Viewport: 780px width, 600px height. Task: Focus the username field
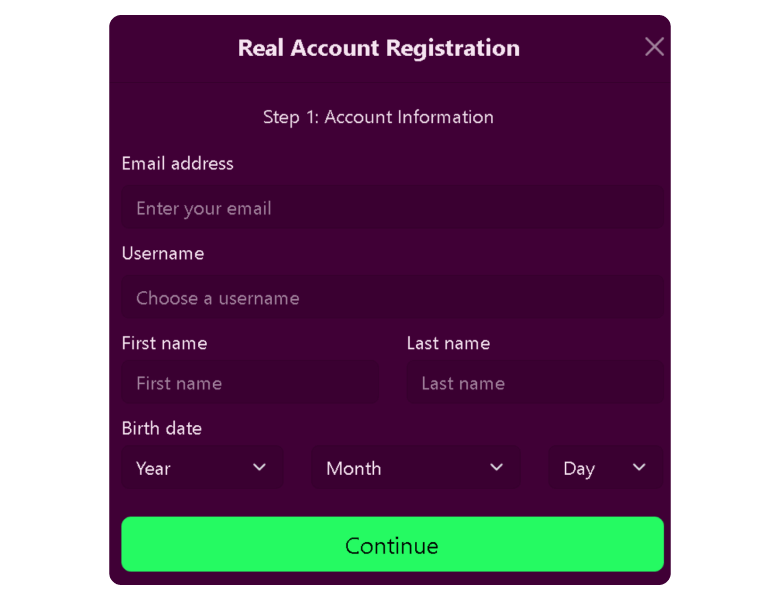coord(392,299)
